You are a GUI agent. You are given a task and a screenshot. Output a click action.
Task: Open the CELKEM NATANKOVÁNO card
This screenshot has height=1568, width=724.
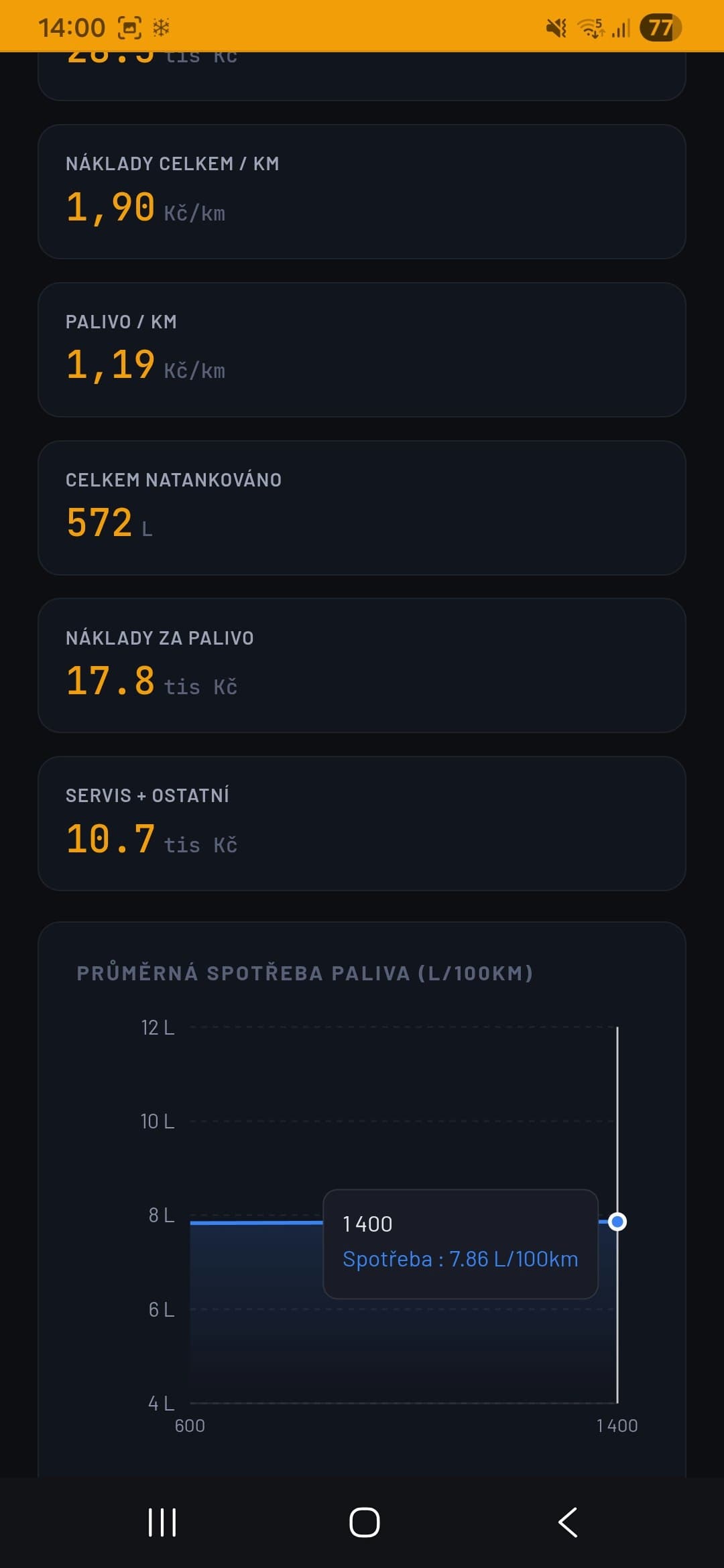(x=362, y=507)
